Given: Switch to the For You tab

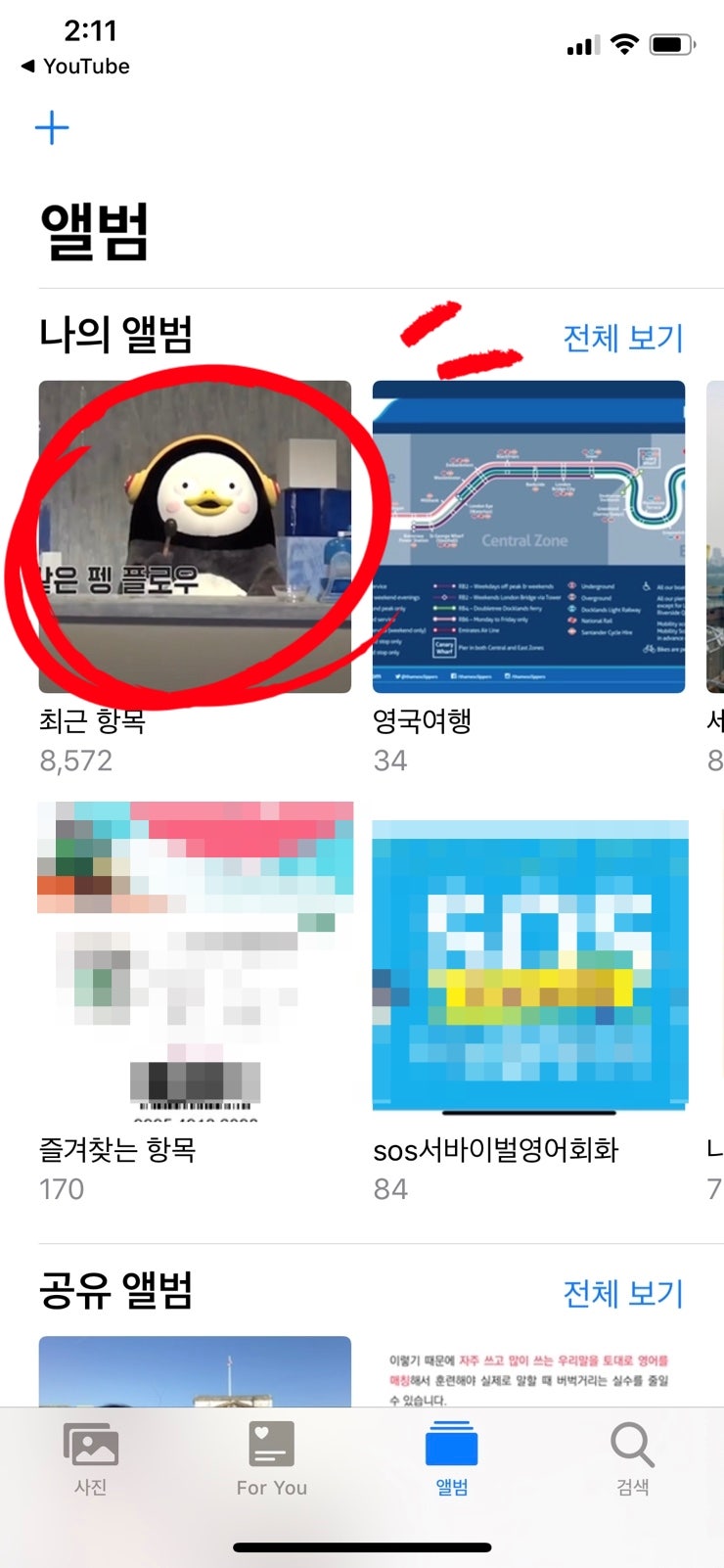Looking at the screenshot, I should point(272,1458).
